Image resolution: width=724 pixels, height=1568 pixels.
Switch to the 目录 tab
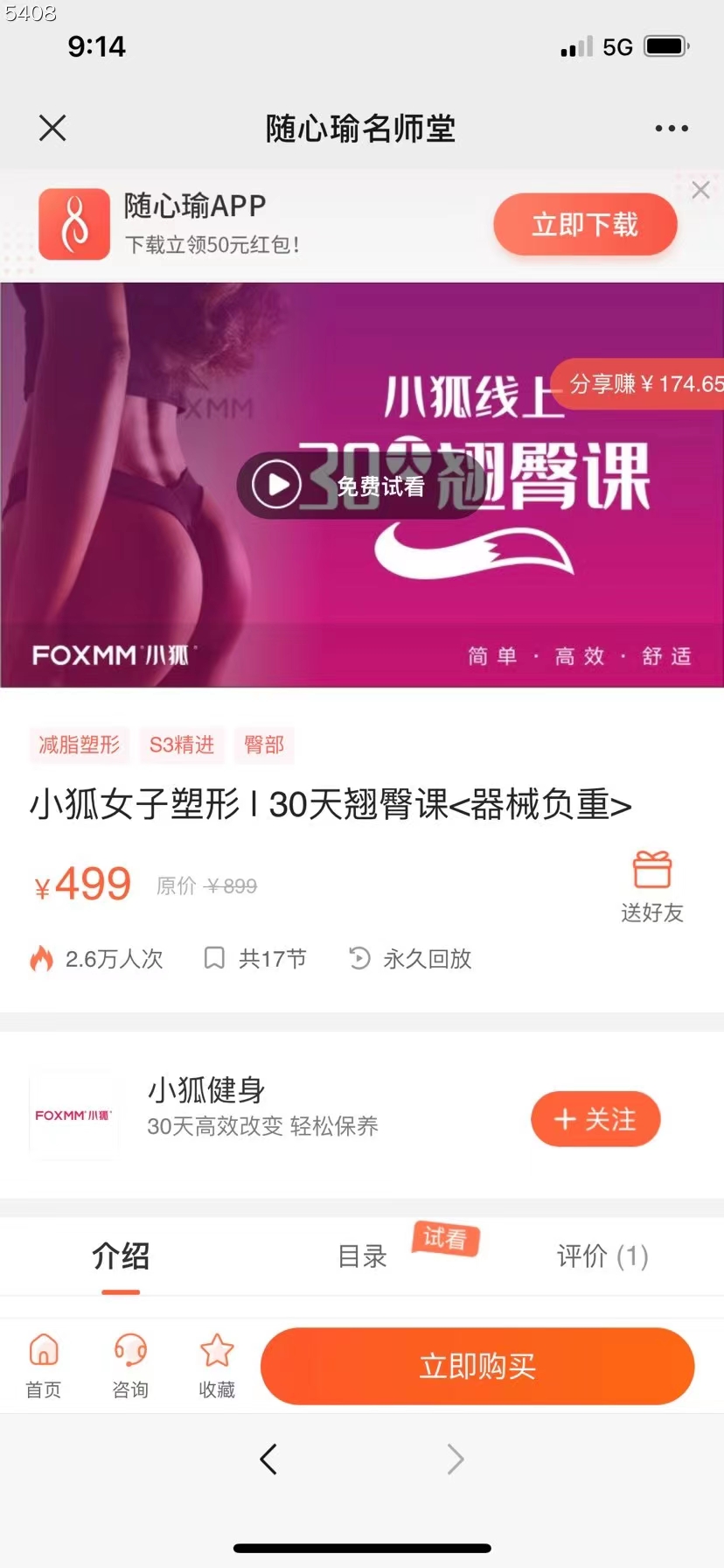pos(362,1256)
